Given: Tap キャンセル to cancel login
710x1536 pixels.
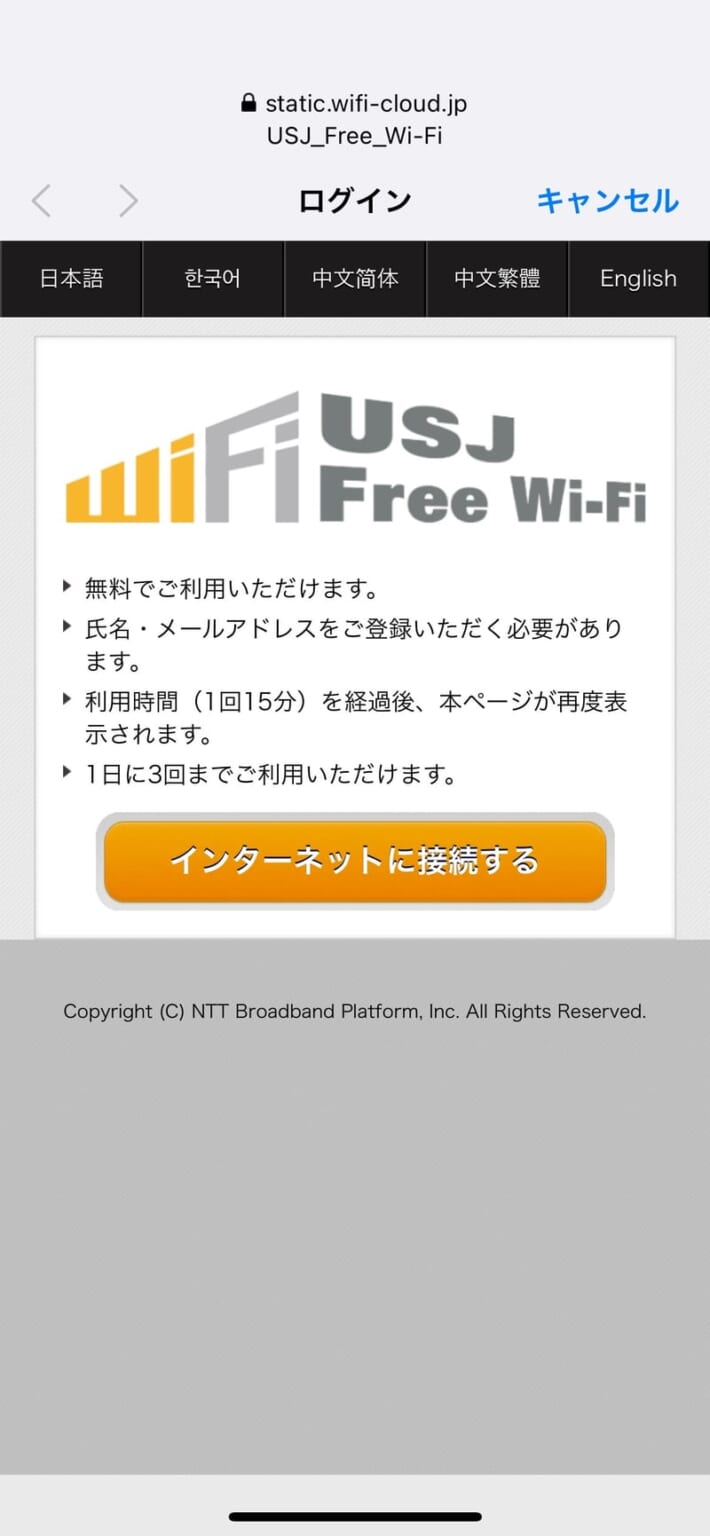Looking at the screenshot, I should click(607, 201).
